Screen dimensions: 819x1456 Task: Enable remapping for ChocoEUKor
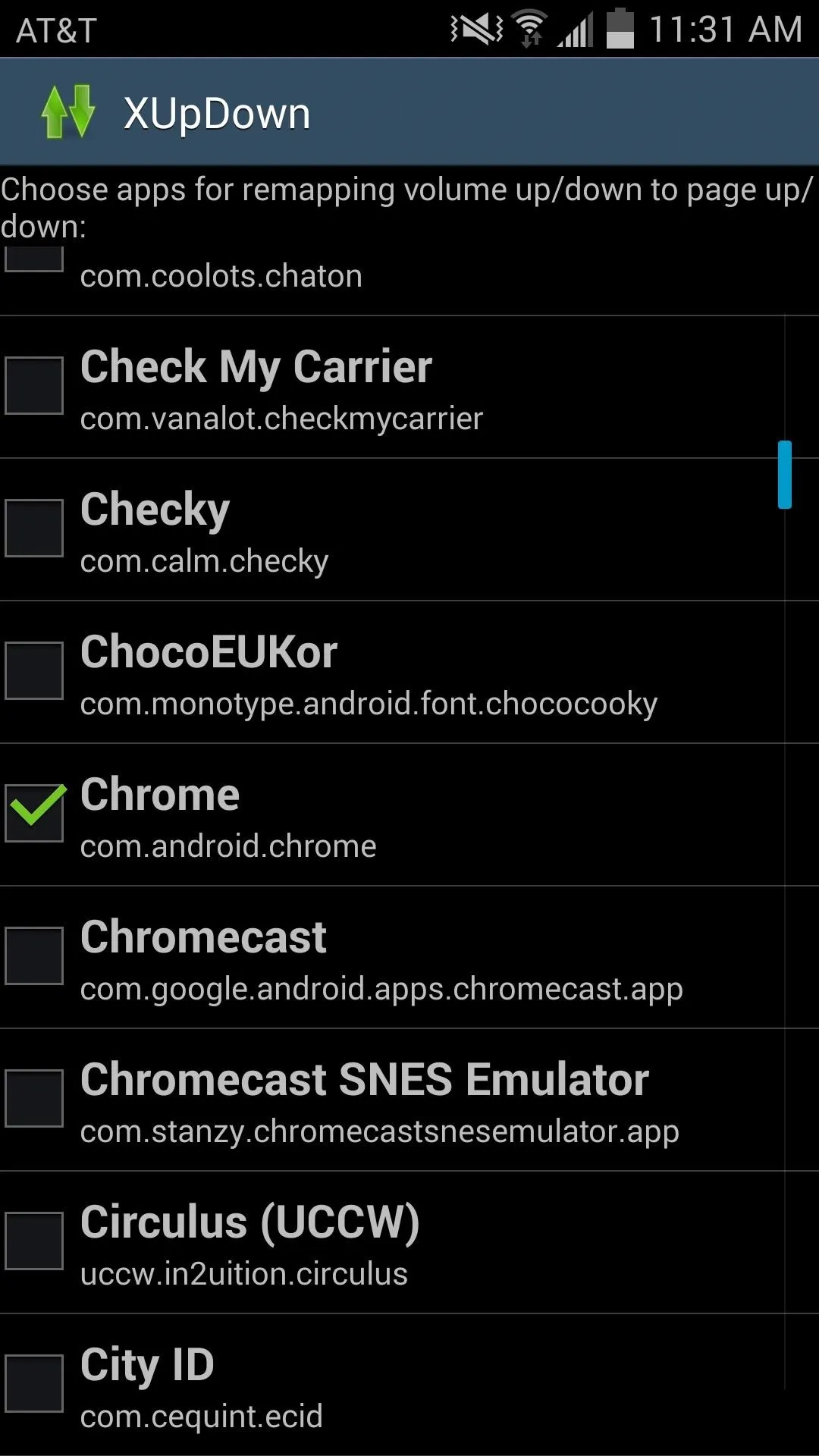click(x=34, y=671)
